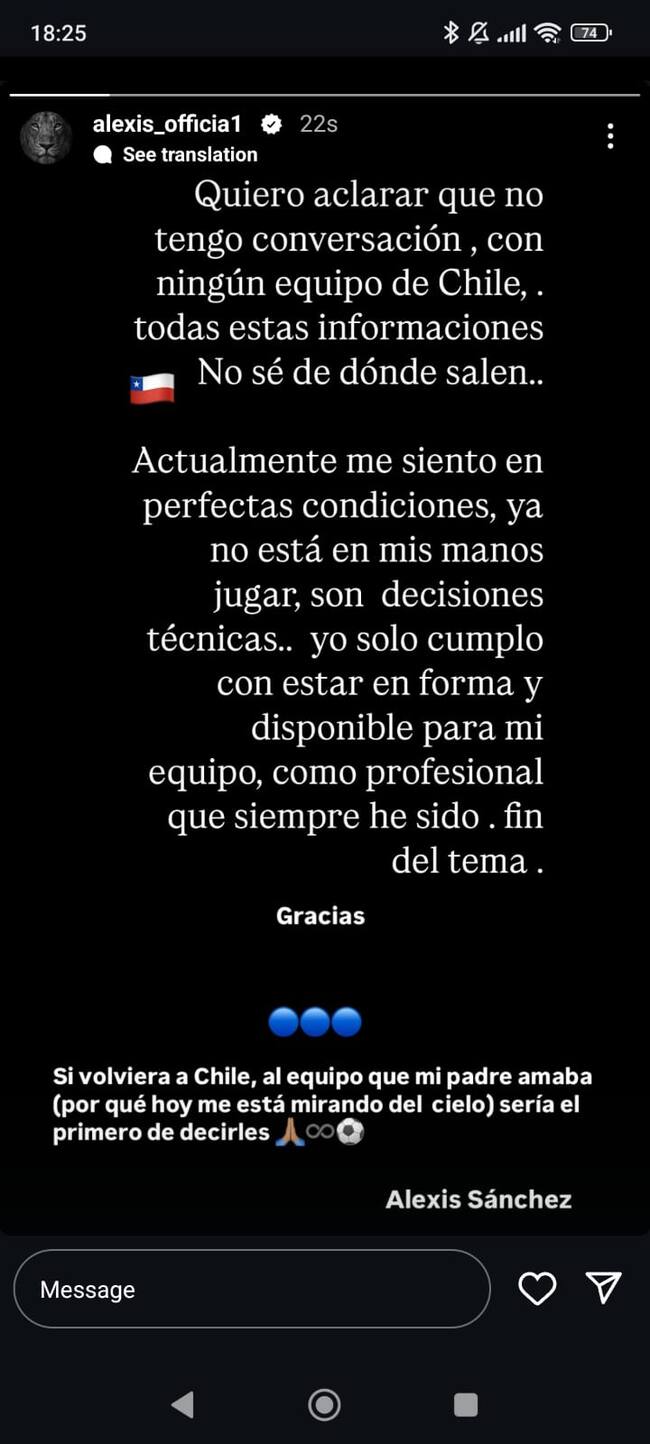Open the story overflow menu

point(610,137)
